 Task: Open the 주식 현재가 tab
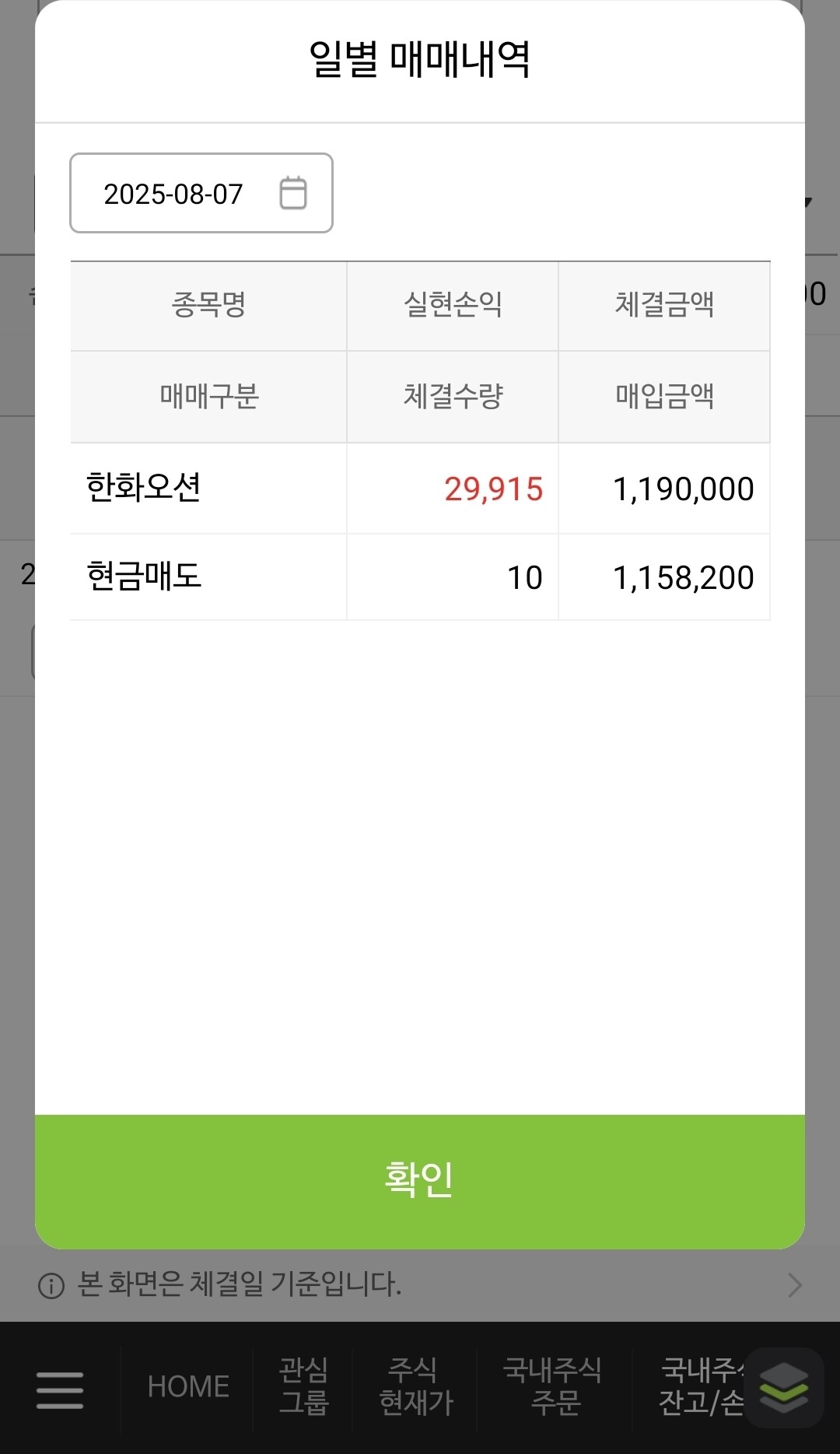pos(415,1386)
